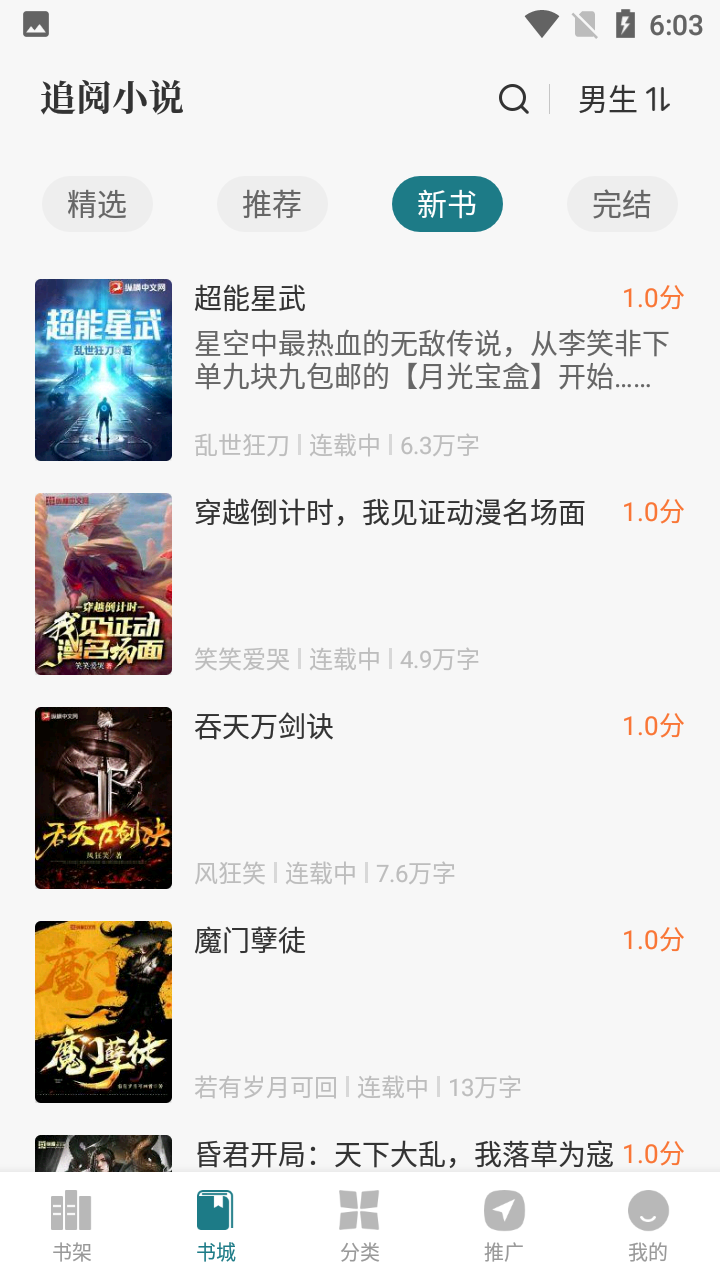Show the 完结 chip list
Viewport: 720px width, 1280px height.
click(x=622, y=204)
